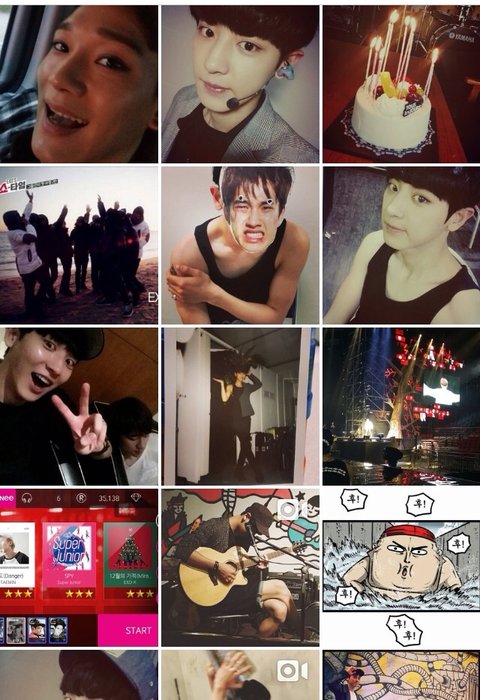Open the birthday cake with candles photo
Viewport: 480px width, 700px height.
[x=401, y=84]
